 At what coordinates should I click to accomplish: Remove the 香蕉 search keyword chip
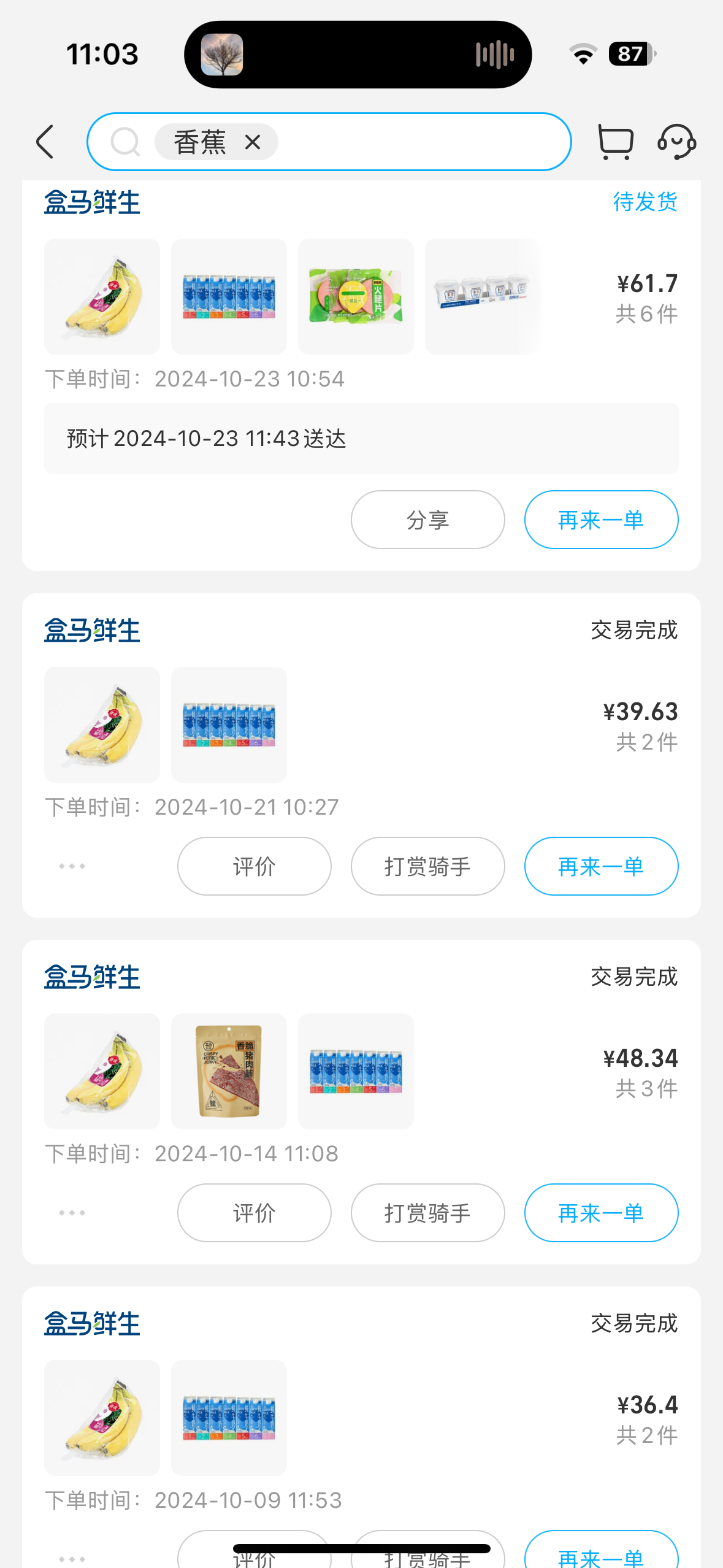pos(253,142)
